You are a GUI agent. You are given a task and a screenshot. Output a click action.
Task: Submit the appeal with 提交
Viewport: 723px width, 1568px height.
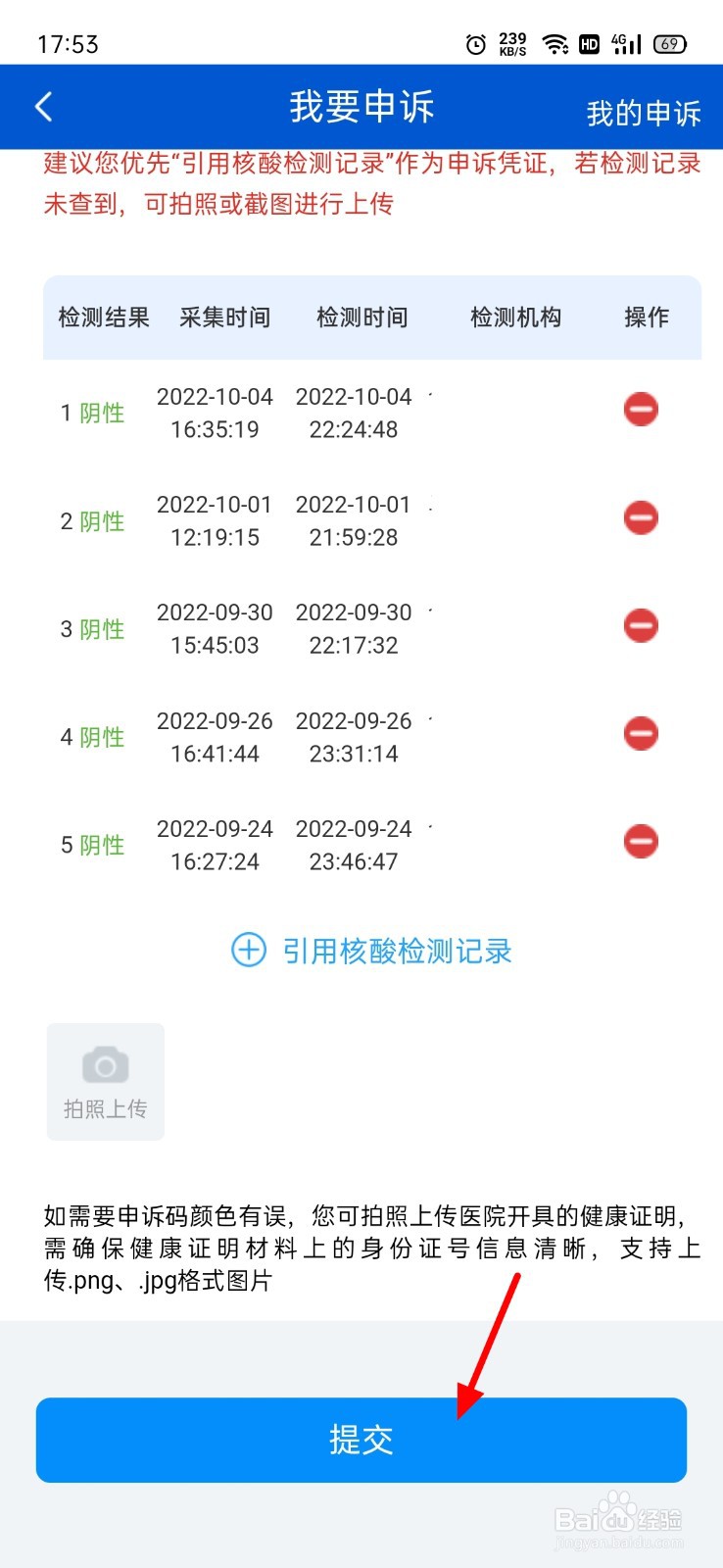(x=361, y=1440)
